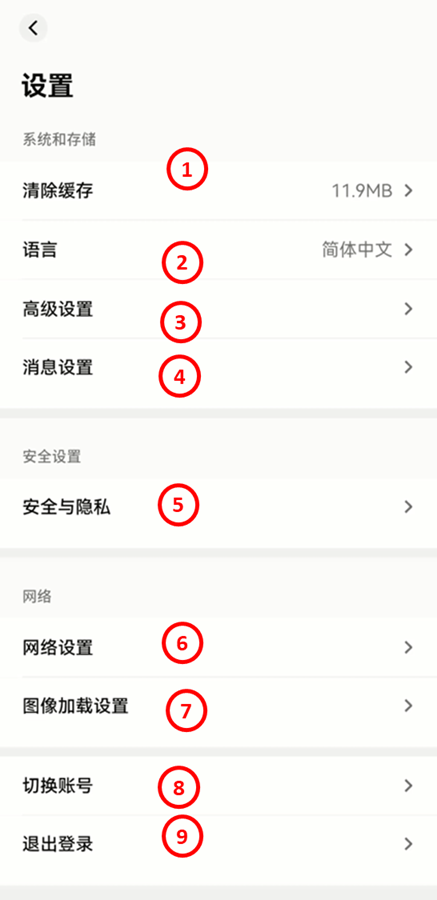Open 安全与隐私
This screenshot has width=437, height=900.
tap(218, 507)
